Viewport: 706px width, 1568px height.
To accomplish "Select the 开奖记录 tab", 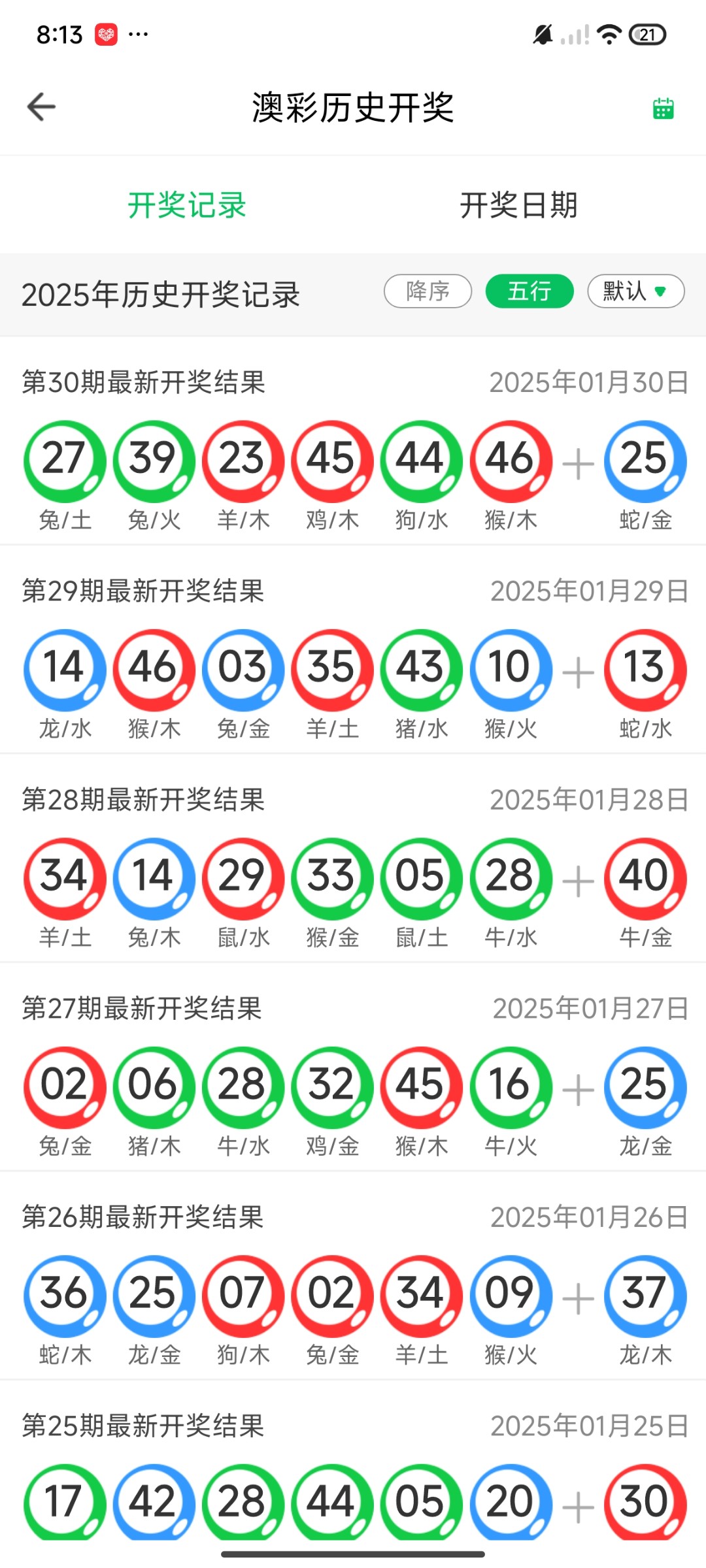I will pos(187,205).
